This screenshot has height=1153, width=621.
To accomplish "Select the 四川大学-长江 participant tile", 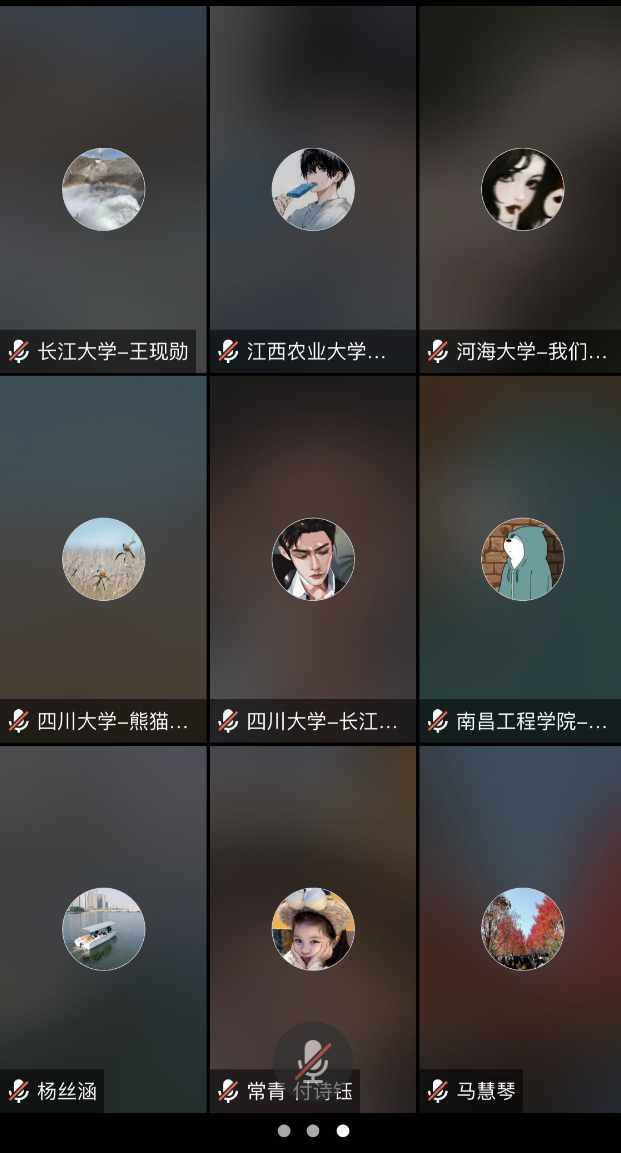I will [312, 558].
